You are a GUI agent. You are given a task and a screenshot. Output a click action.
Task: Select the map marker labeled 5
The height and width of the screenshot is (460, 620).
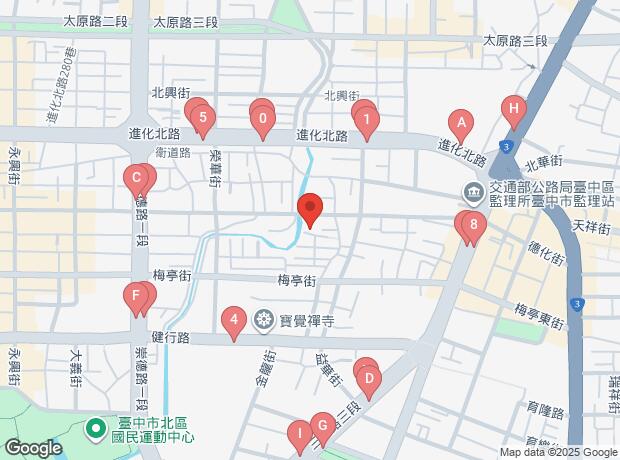(203, 122)
